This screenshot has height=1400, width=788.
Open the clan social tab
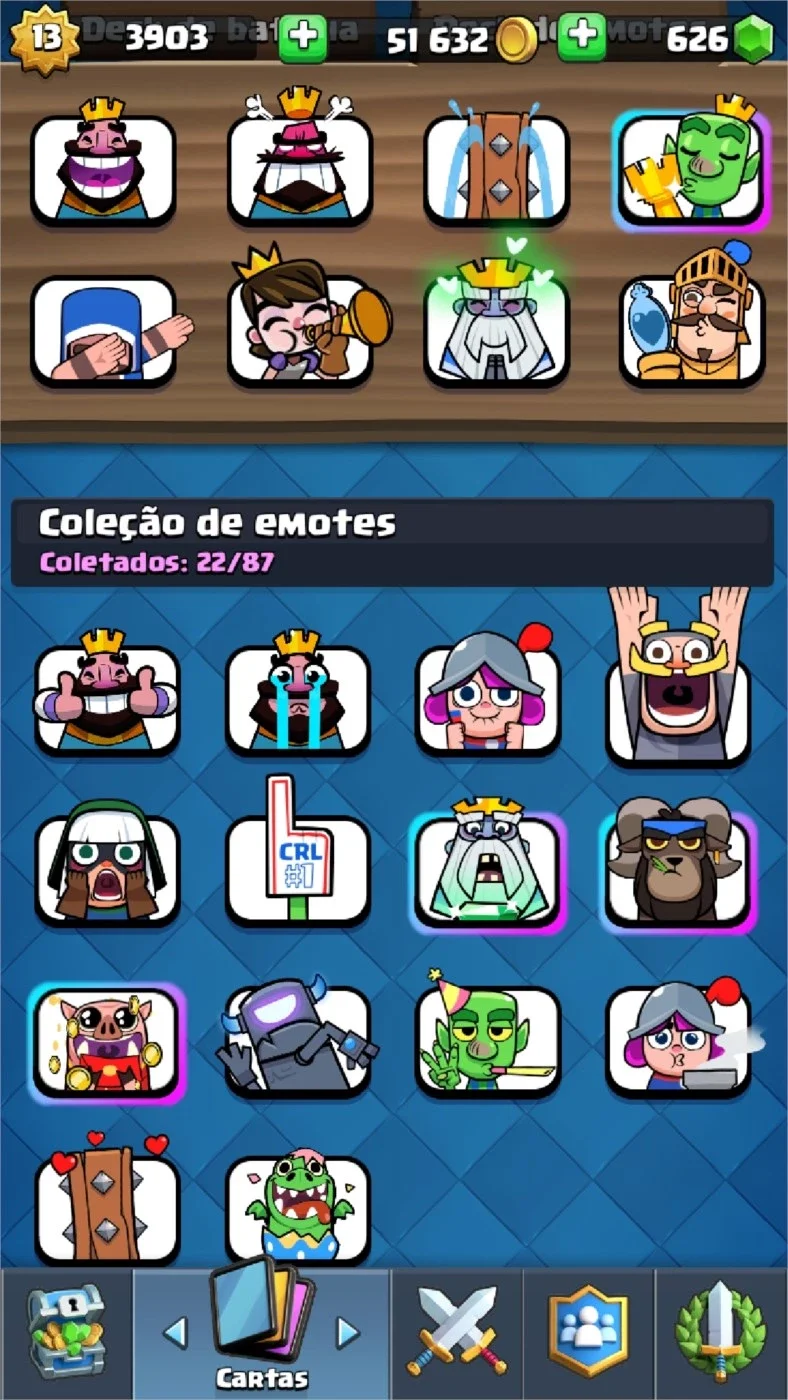[589, 1334]
